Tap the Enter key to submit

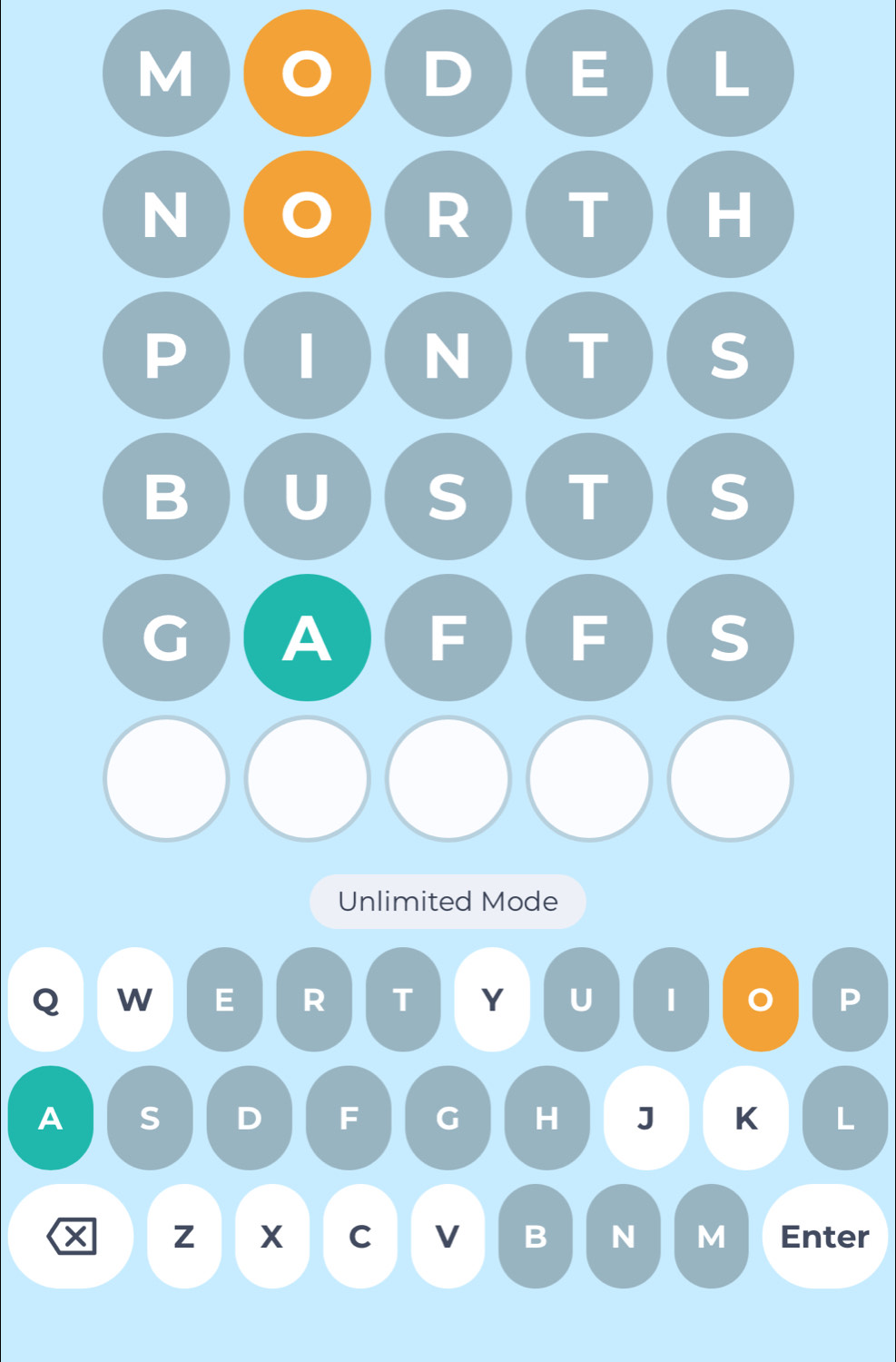[x=824, y=1236]
